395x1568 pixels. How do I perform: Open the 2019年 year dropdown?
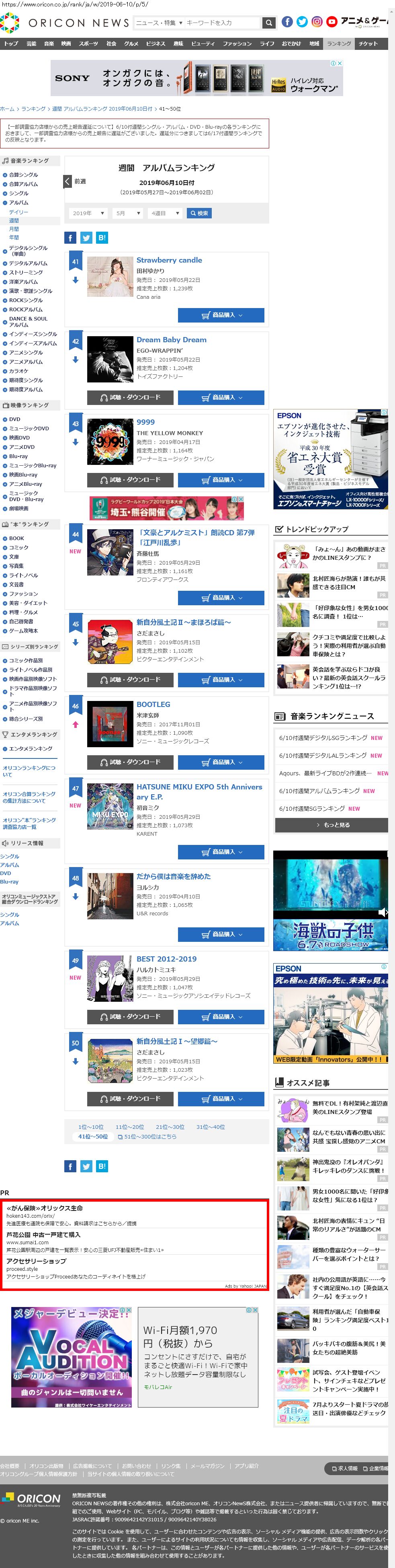[x=88, y=213]
